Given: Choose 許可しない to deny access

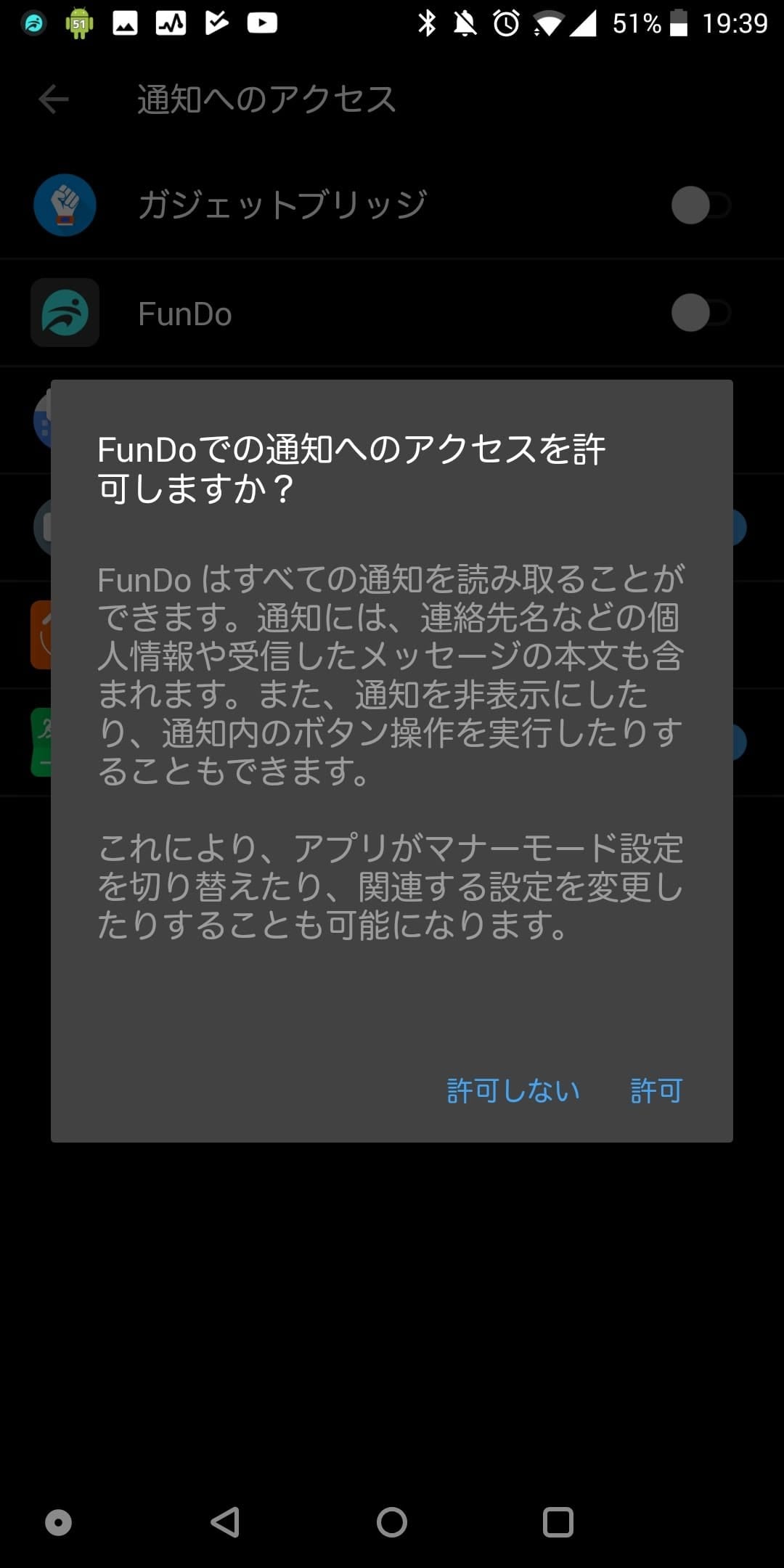Looking at the screenshot, I should point(513,1090).
